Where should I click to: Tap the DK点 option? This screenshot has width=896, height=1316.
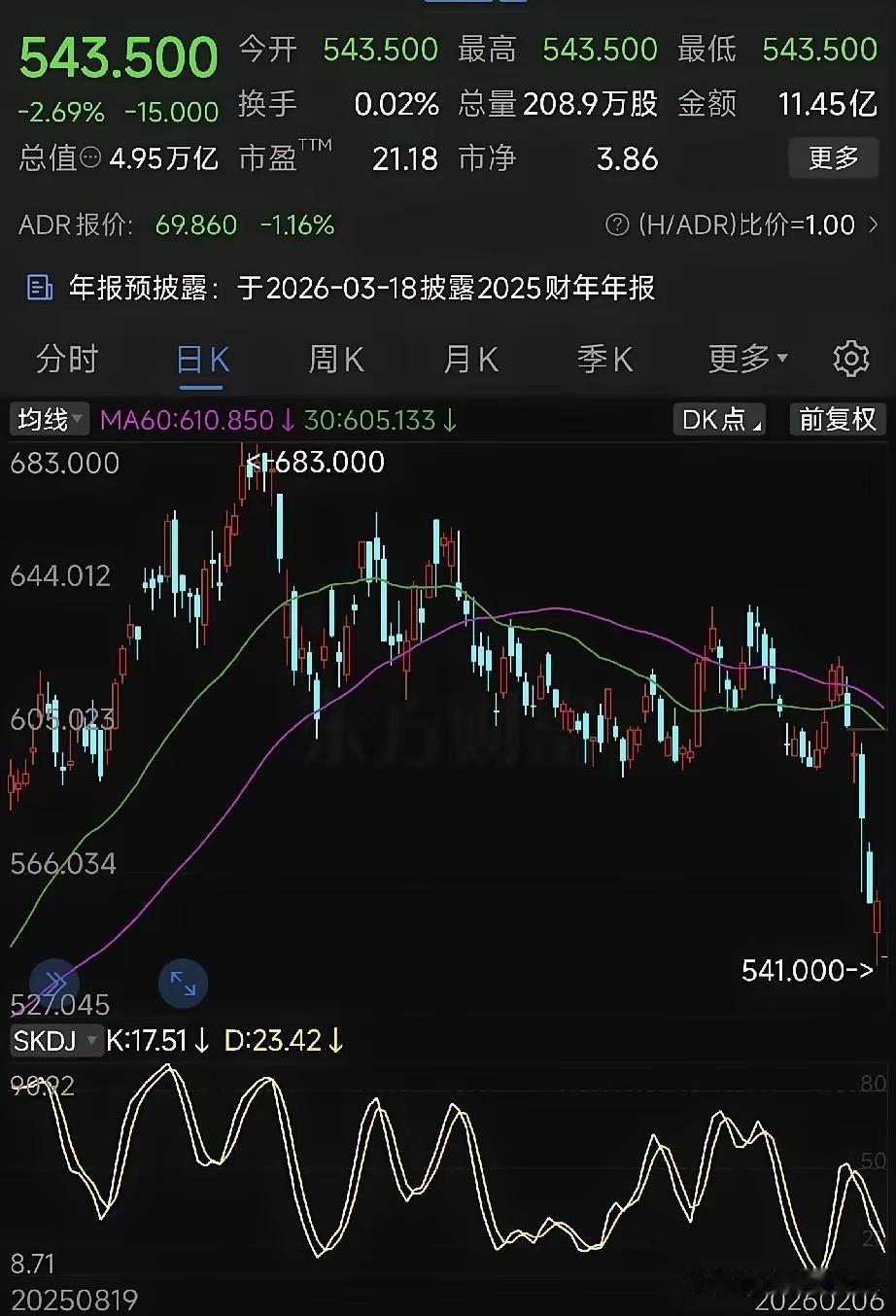[x=720, y=419]
